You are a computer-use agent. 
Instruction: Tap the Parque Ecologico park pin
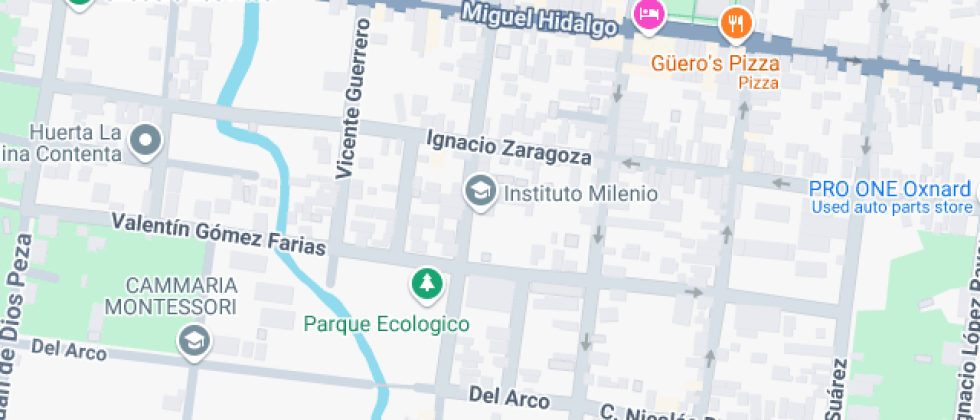tap(428, 284)
